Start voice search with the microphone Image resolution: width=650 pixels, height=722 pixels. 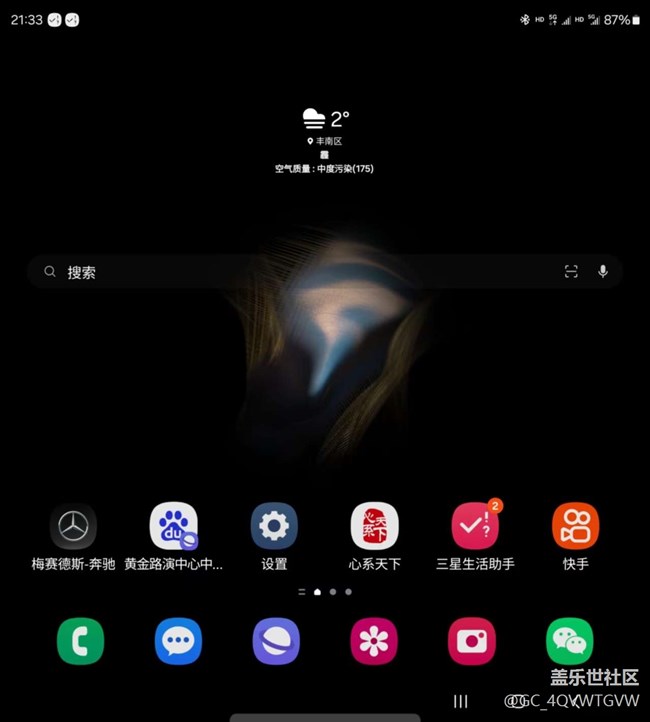pos(603,272)
